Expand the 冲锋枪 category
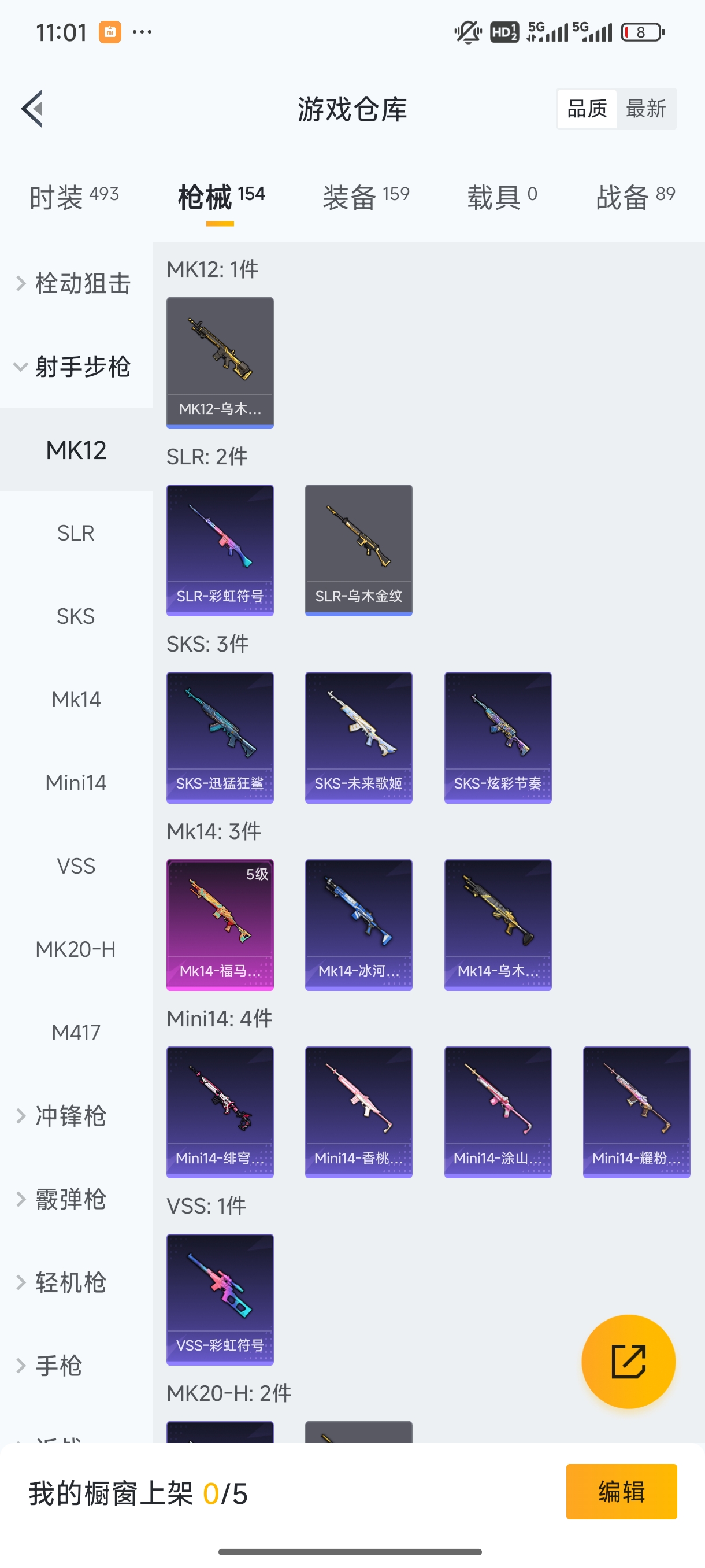This screenshot has width=705, height=1568. point(70,1116)
